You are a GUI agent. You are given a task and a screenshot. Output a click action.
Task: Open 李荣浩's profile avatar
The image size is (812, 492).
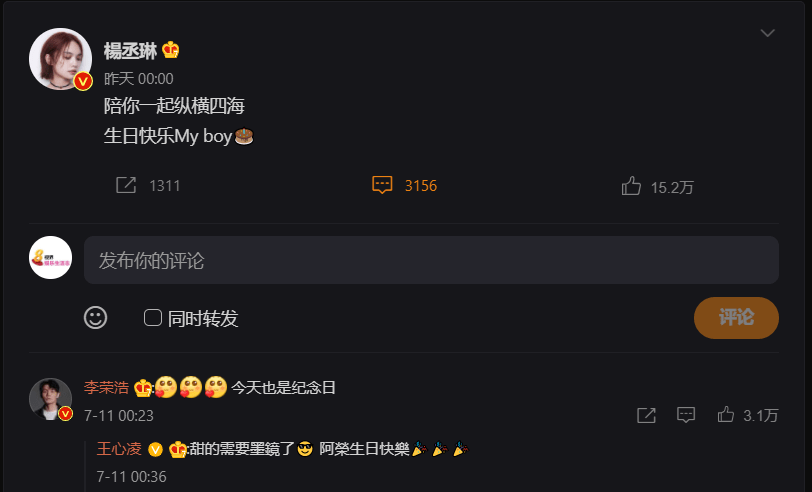tap(50, 399)
